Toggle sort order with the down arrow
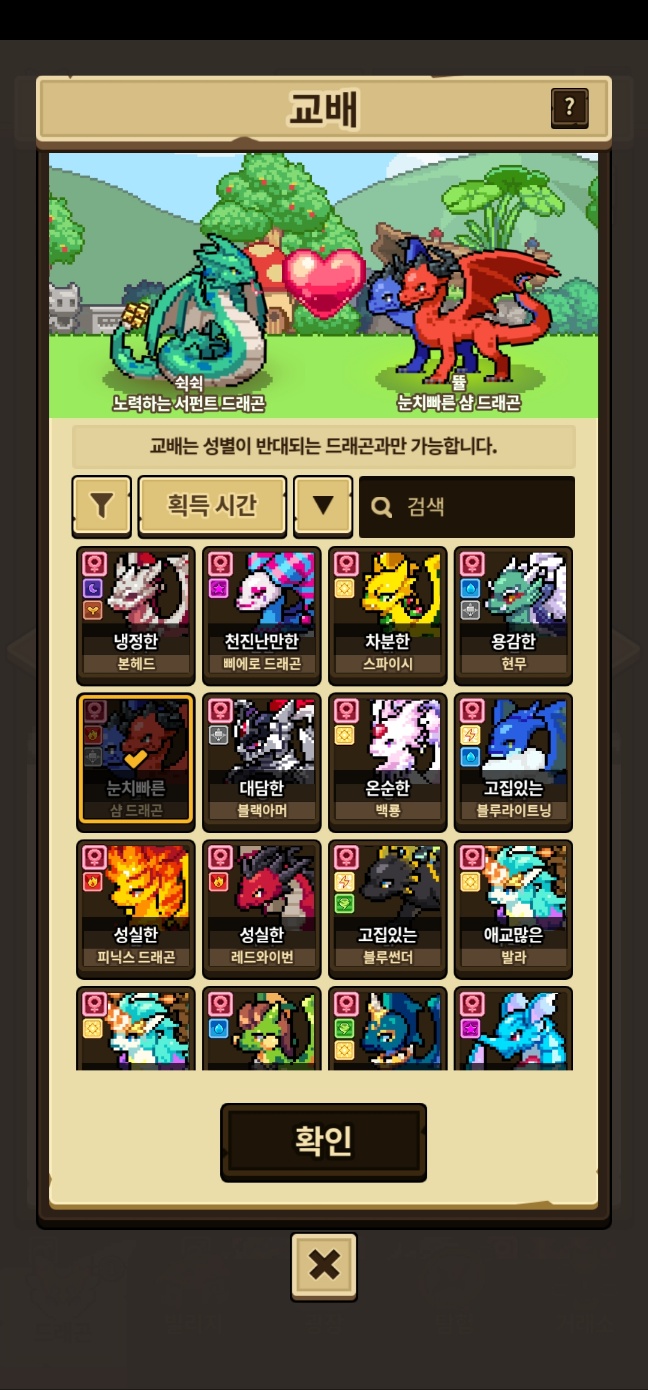This screenshot has width=648, height=1390. click(x=323, y=506)
